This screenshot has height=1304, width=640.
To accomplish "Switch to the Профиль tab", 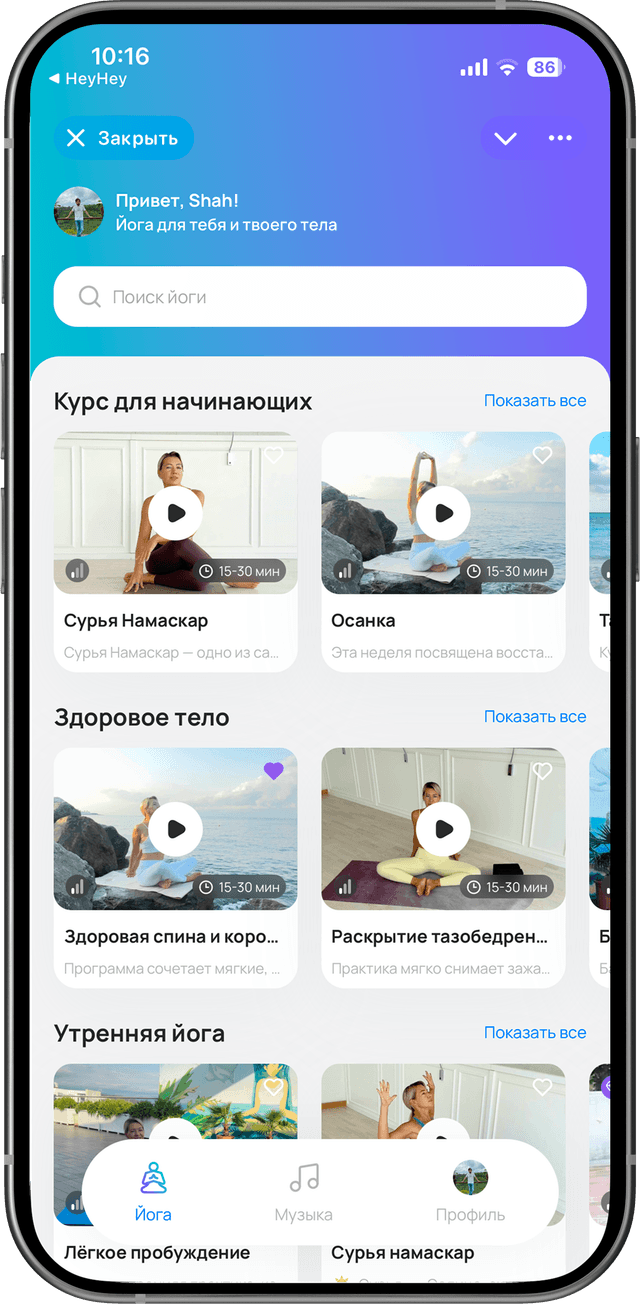I will click(x=470, y=1192).
